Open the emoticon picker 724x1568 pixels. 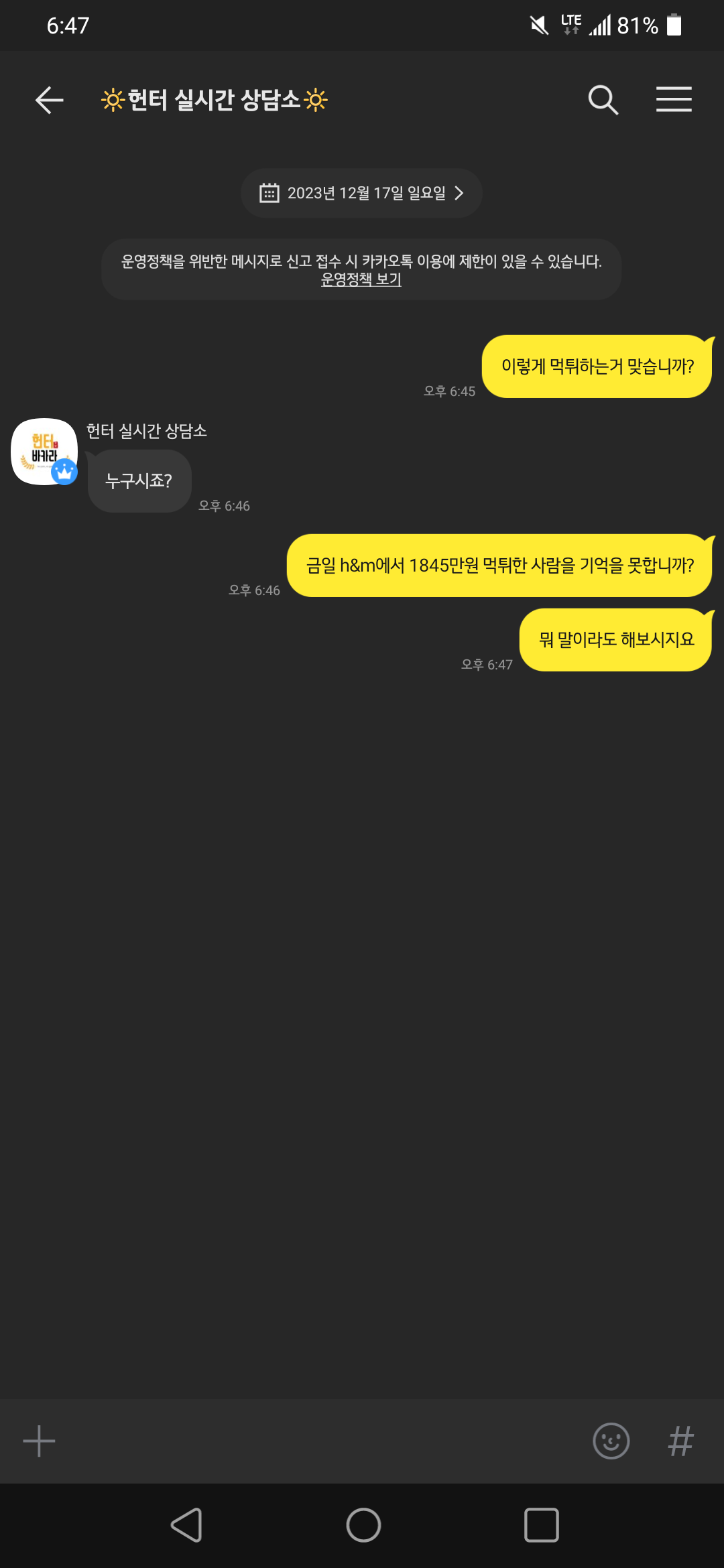(611, 1441)
